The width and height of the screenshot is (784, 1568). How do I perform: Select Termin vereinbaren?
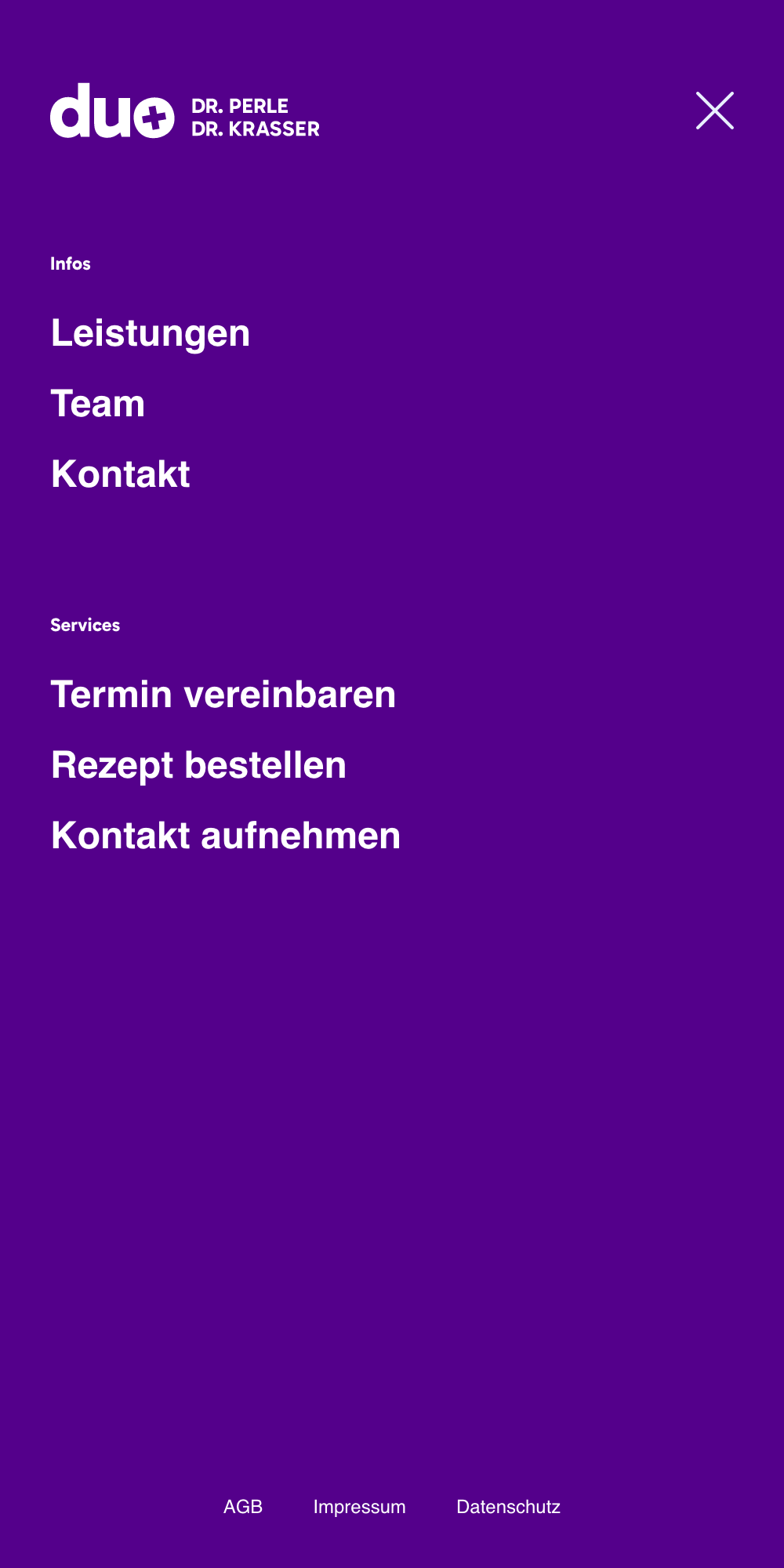pyautogui.click(x=223, y=695)
